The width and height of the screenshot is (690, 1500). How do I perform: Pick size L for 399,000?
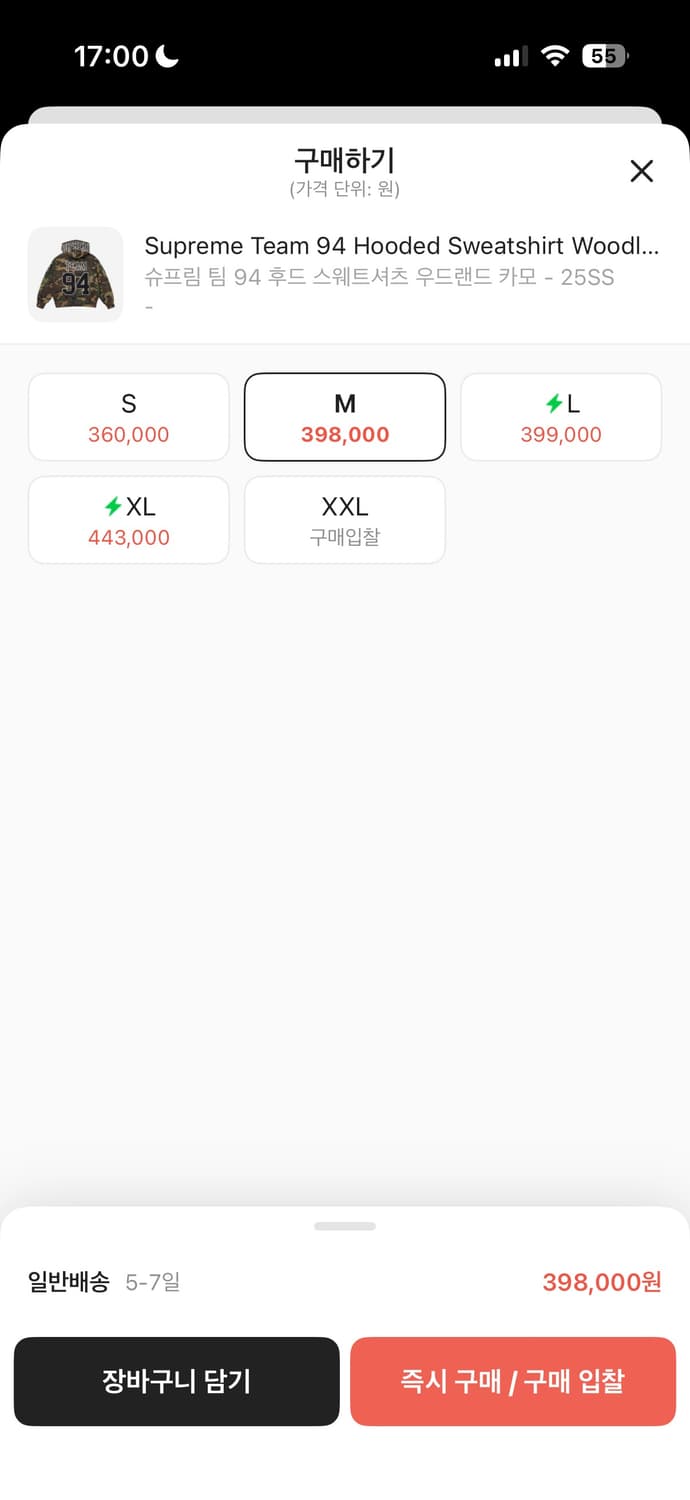561,417
